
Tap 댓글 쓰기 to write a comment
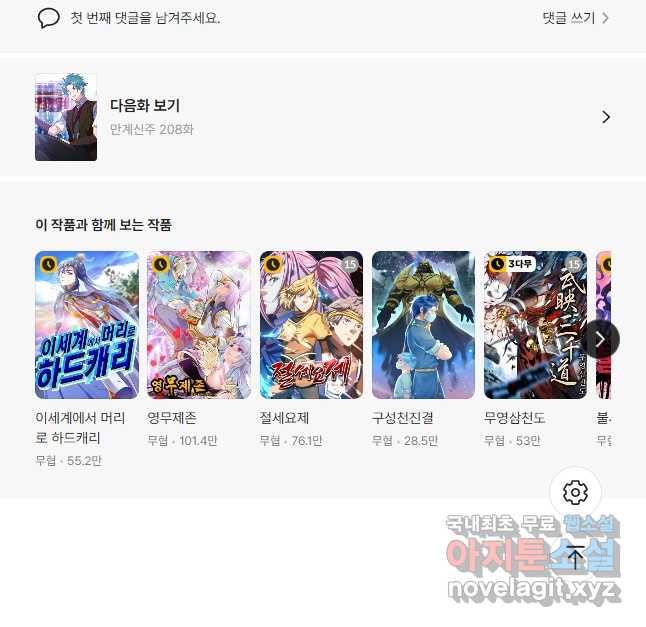click(575, 18)
